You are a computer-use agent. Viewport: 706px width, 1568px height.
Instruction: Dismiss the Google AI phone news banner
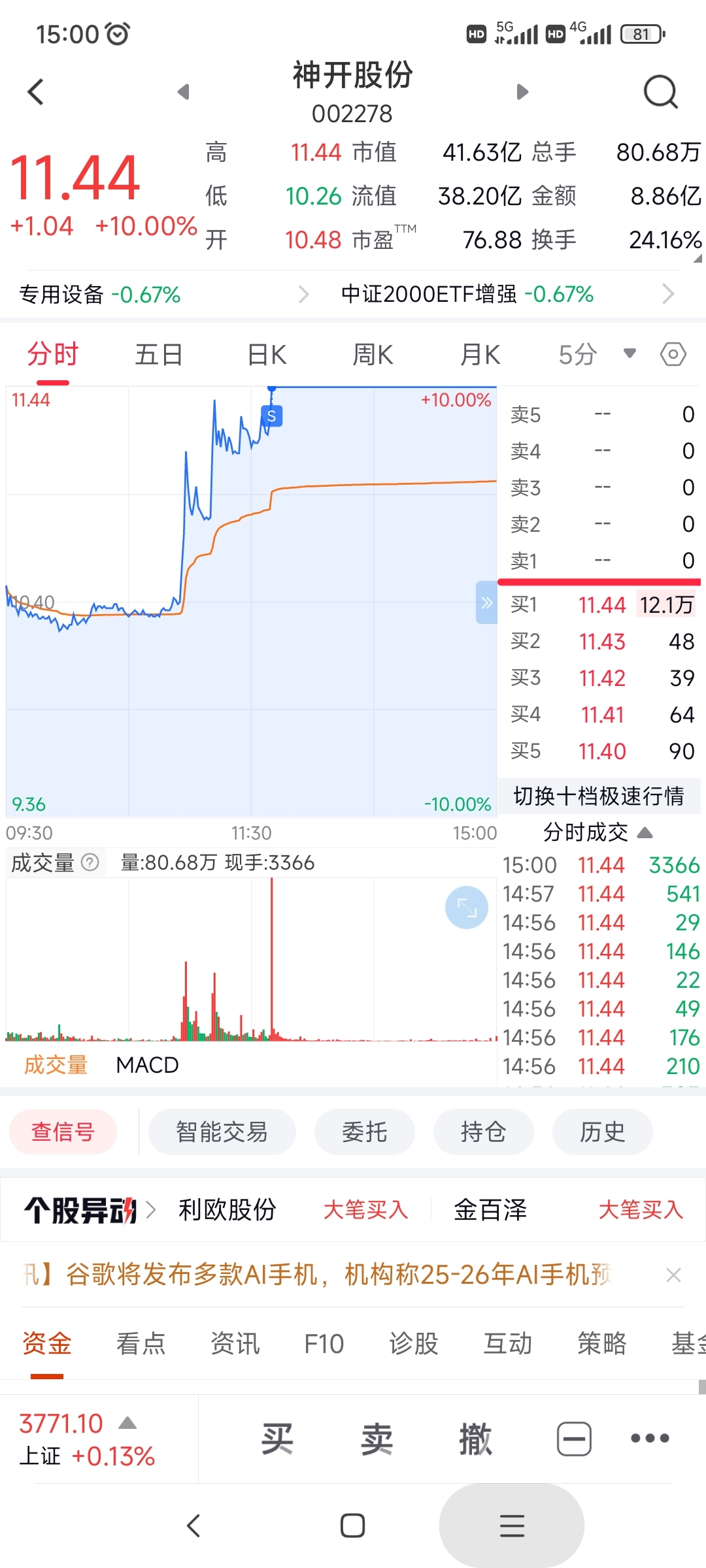[673, 1275]
